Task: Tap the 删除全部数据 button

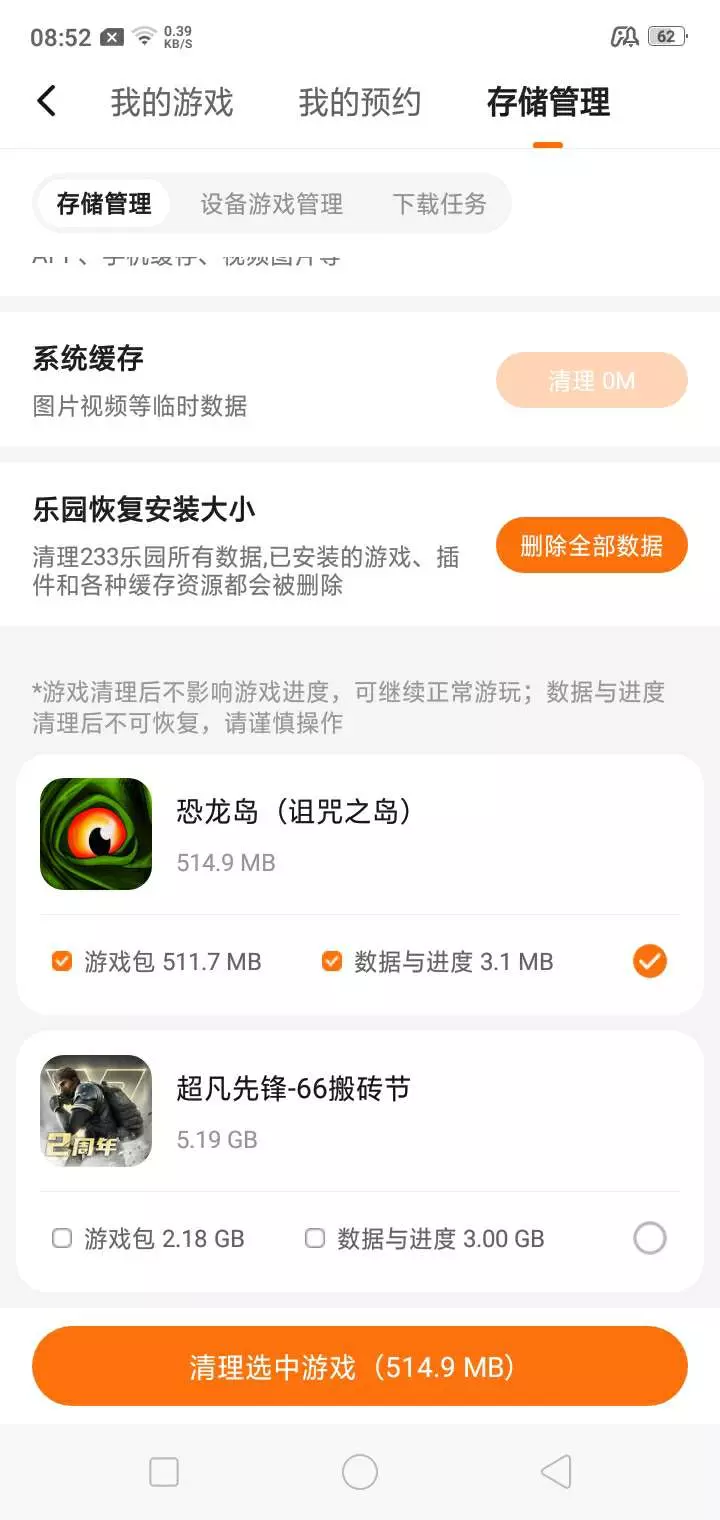Action: click(x=591, y=545)
